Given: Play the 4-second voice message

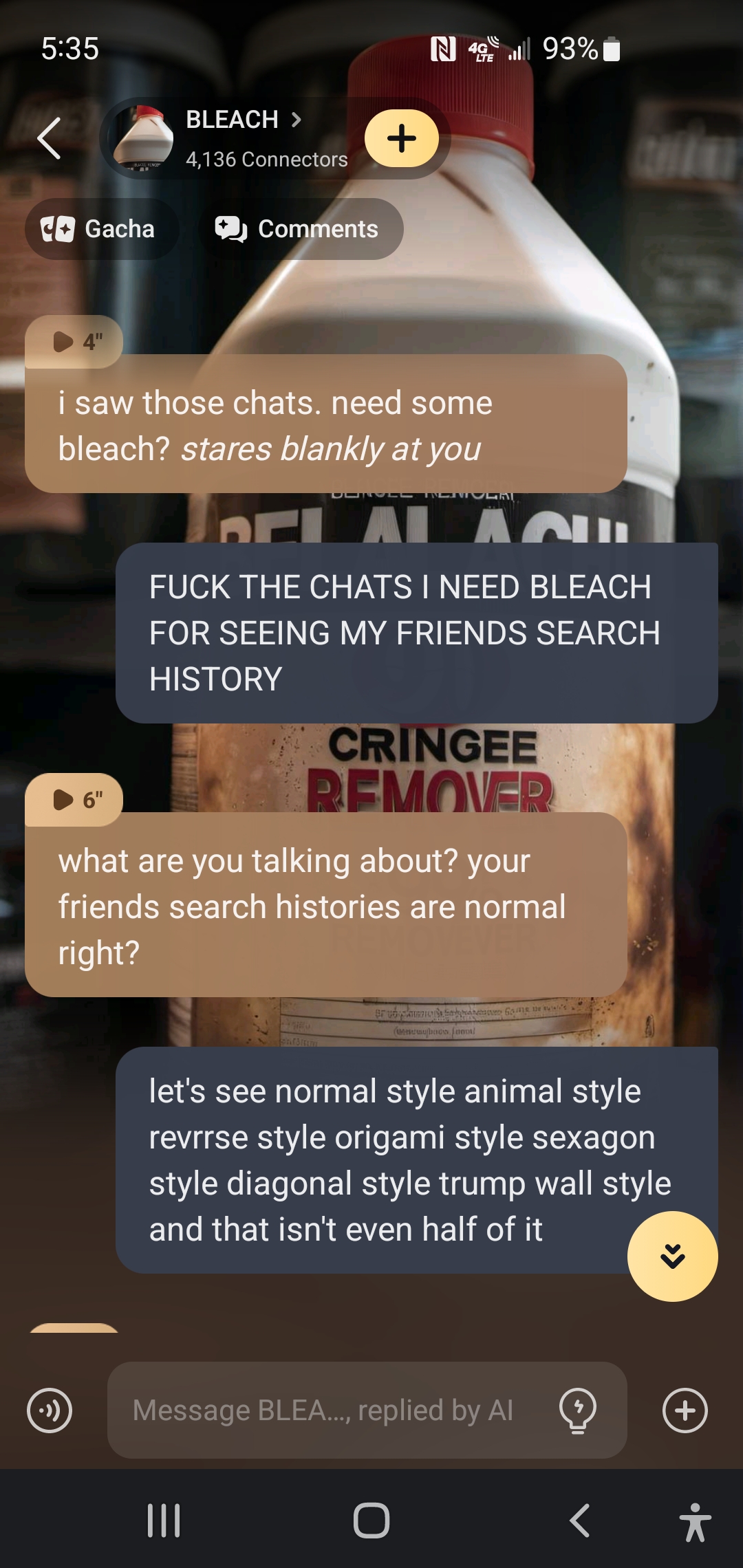Looking at the screenshot, I should 74,342.
